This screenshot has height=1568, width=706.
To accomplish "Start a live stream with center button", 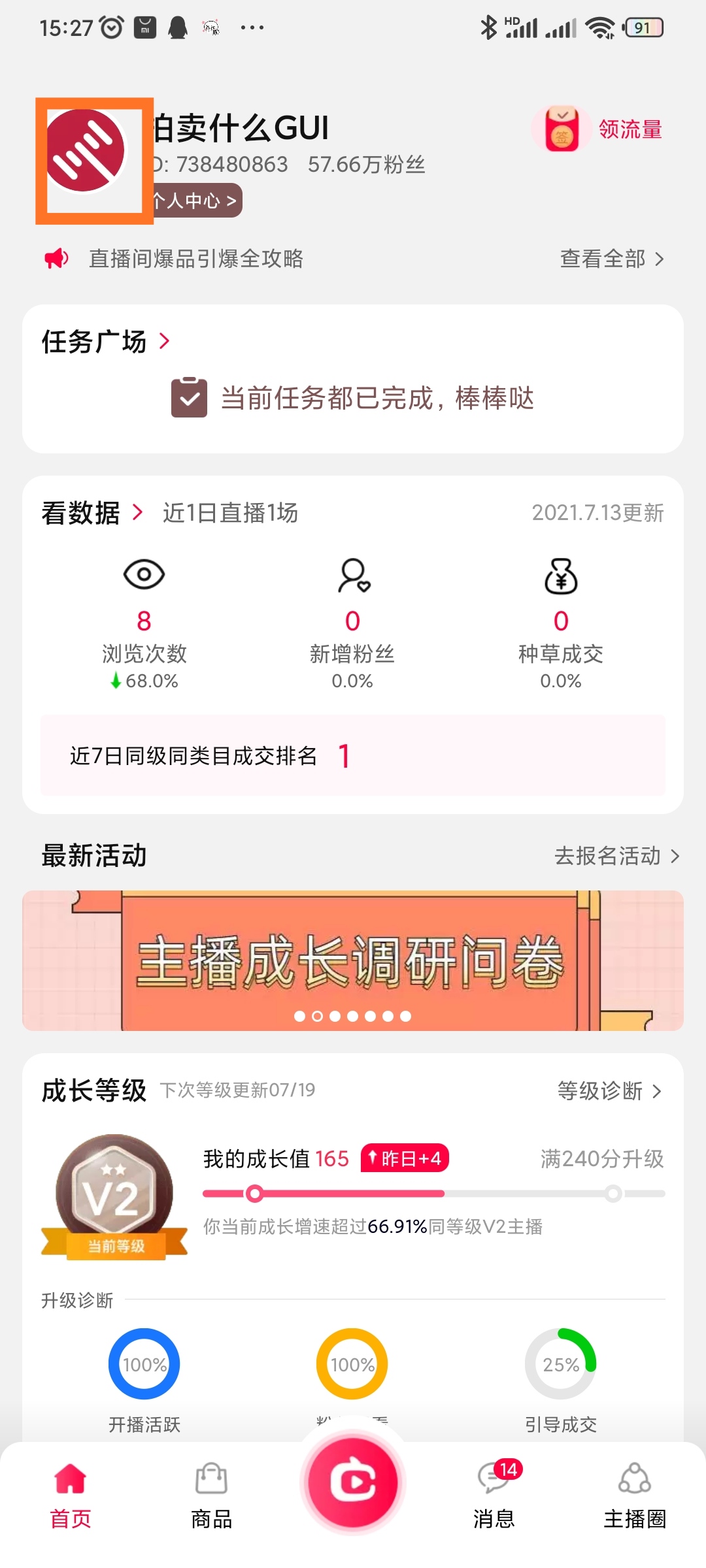I will pyautogui.click(x=353, y=1482).
